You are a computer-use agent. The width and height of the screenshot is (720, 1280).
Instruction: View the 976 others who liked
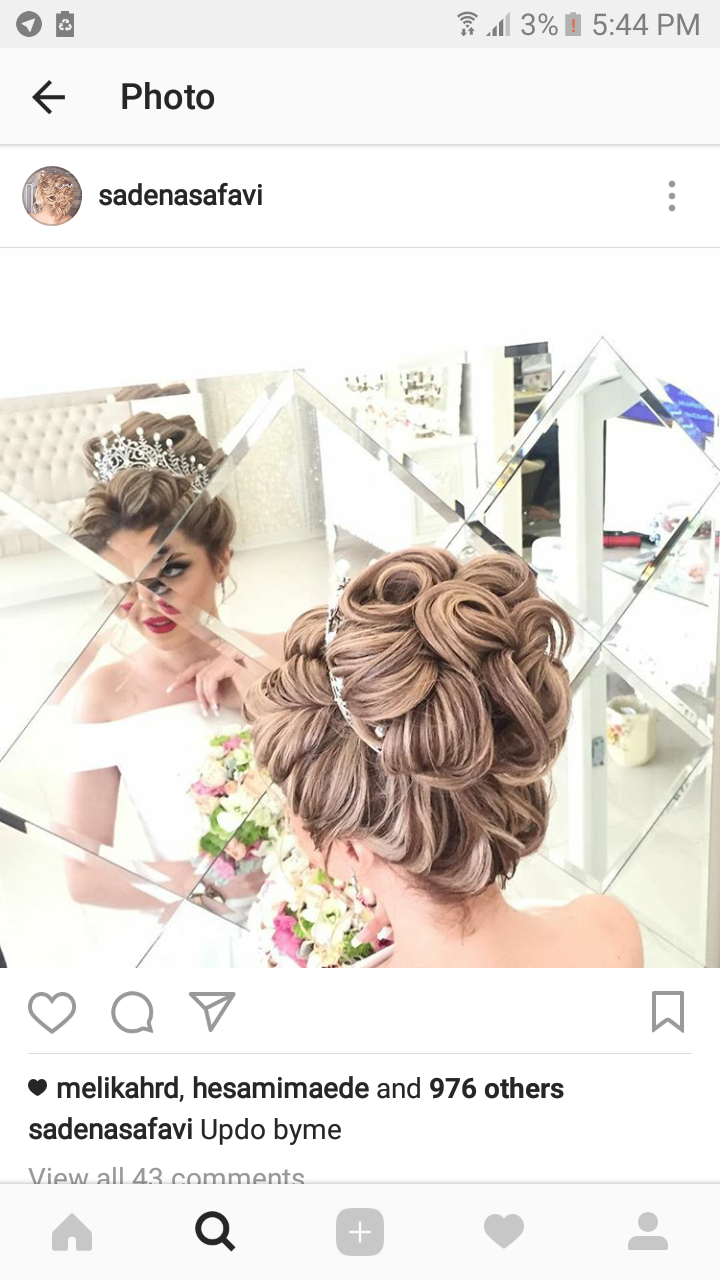point(496,1088)
